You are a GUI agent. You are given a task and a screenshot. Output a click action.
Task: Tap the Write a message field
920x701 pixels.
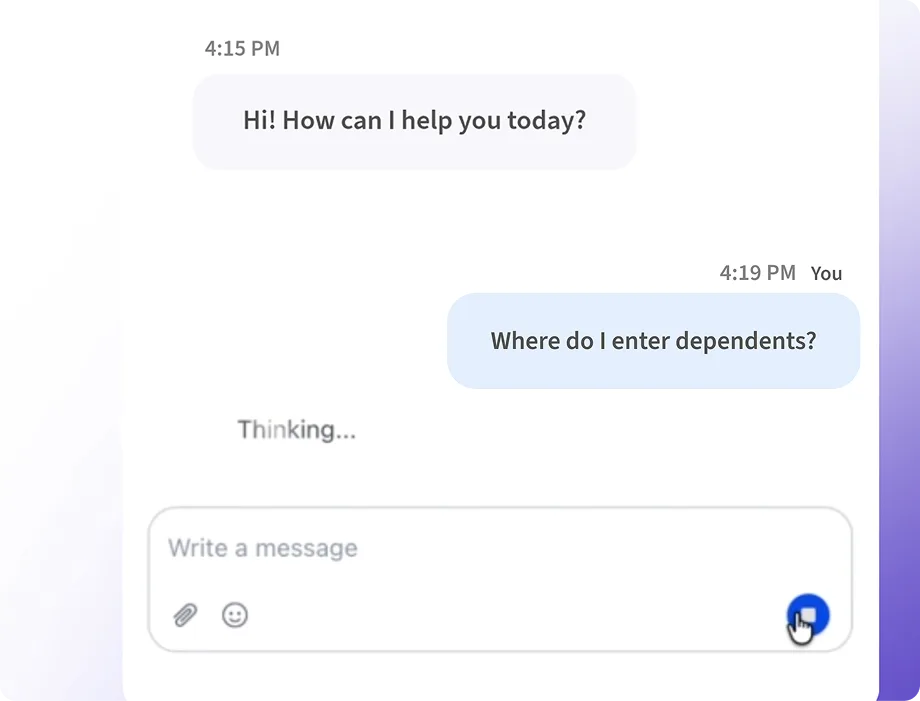point(480,548)
